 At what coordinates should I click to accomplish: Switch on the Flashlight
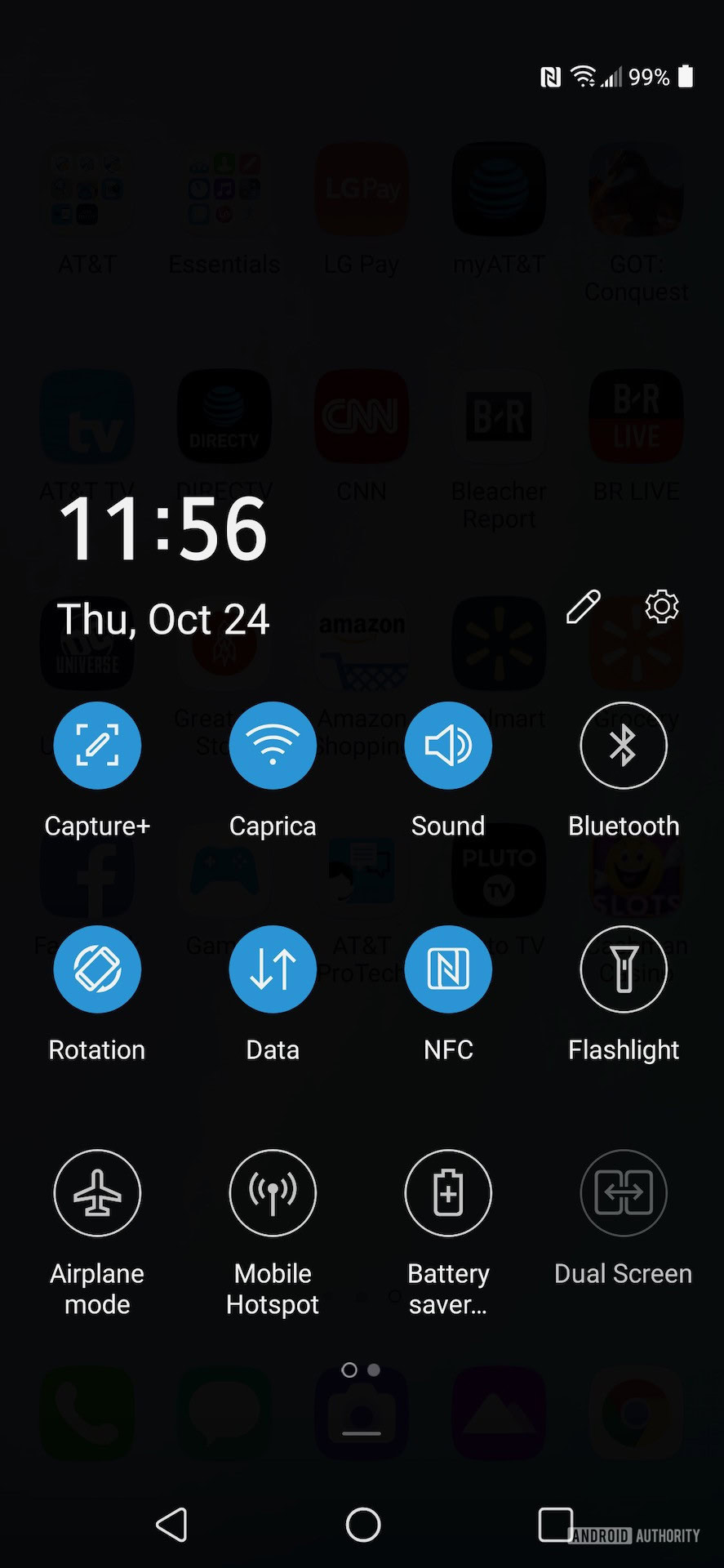point(624,969)
